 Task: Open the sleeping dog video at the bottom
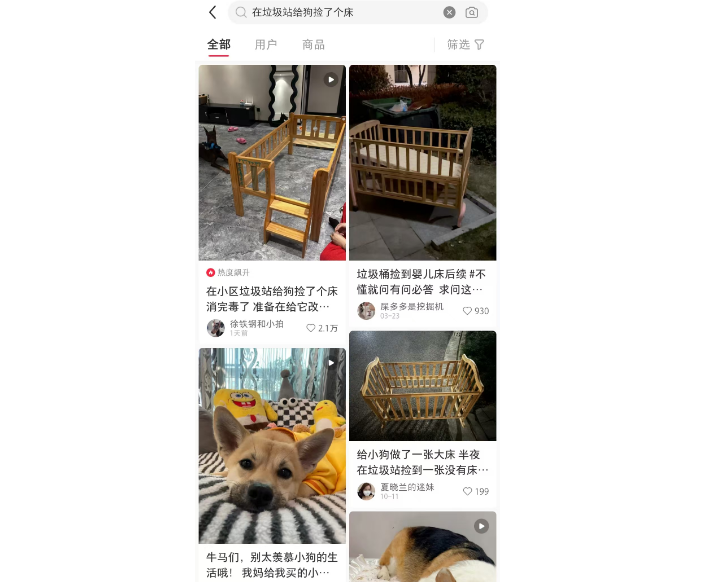422,546
